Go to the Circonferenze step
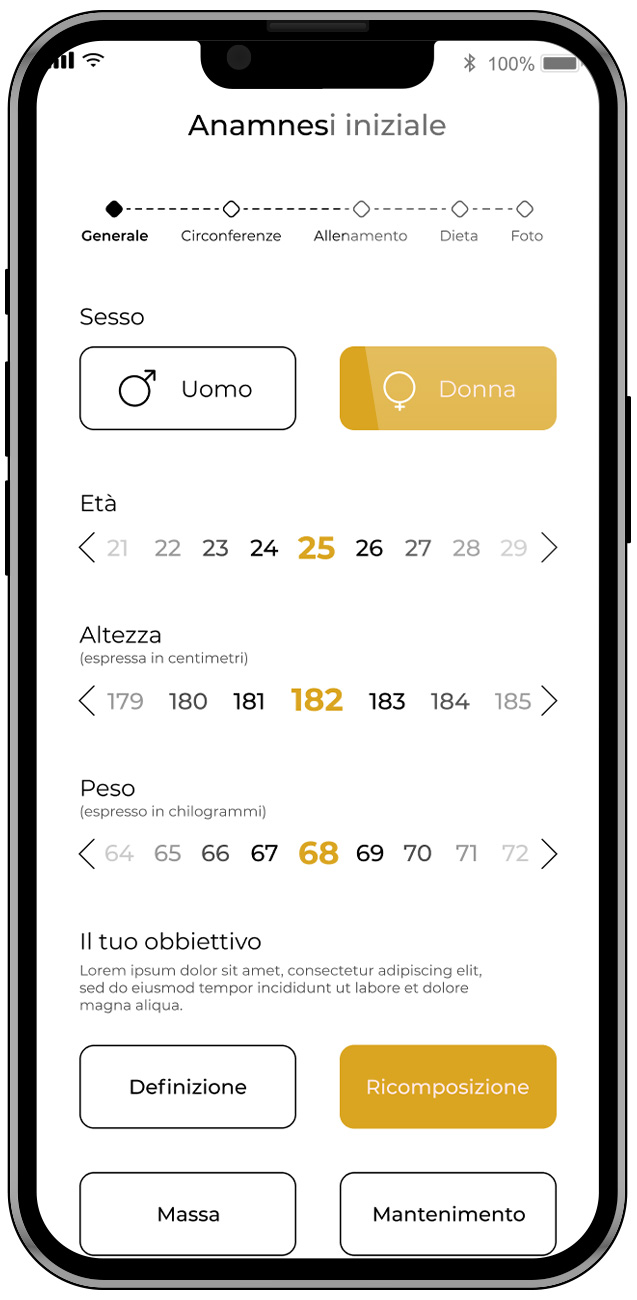 click(x=231, y=222)
